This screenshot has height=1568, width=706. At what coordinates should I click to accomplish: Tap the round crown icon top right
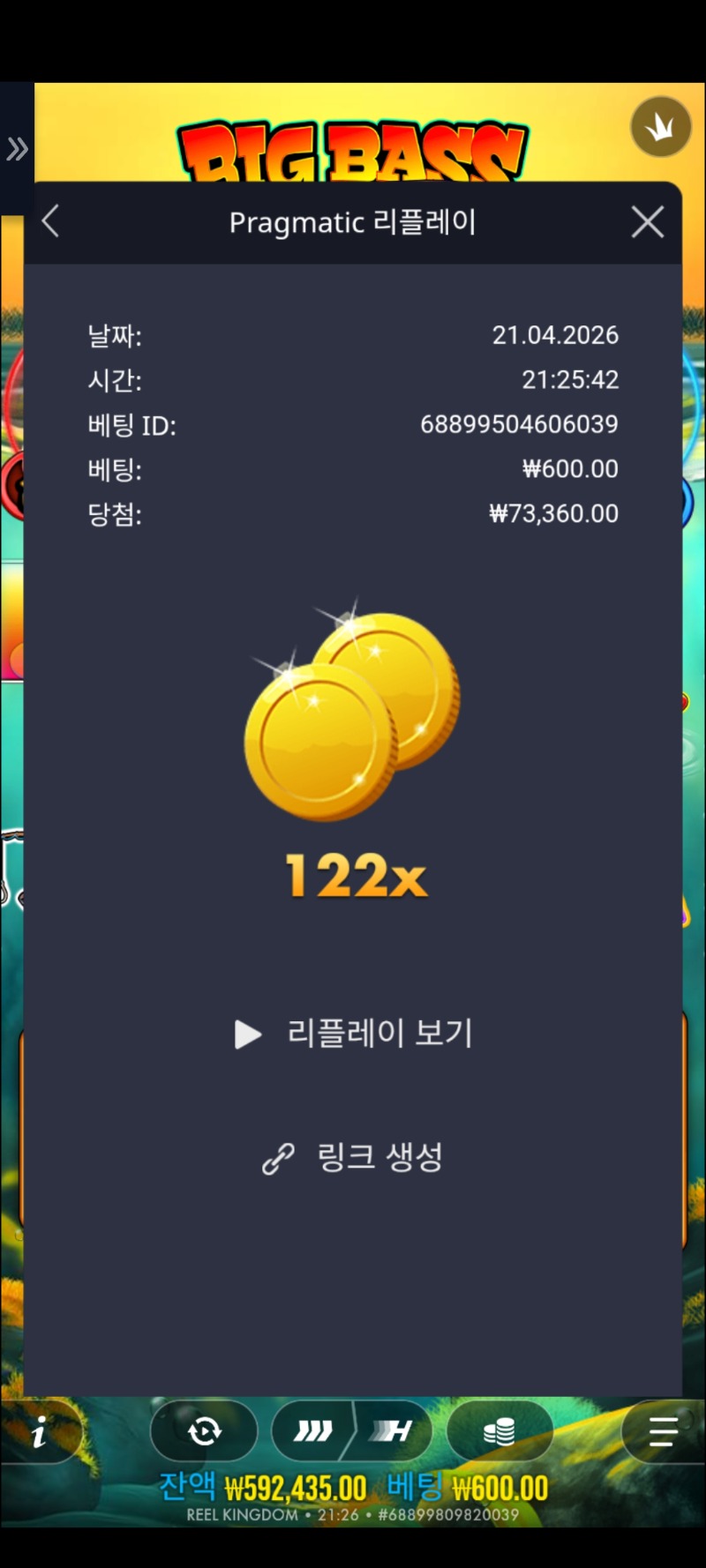click(660, 127)
